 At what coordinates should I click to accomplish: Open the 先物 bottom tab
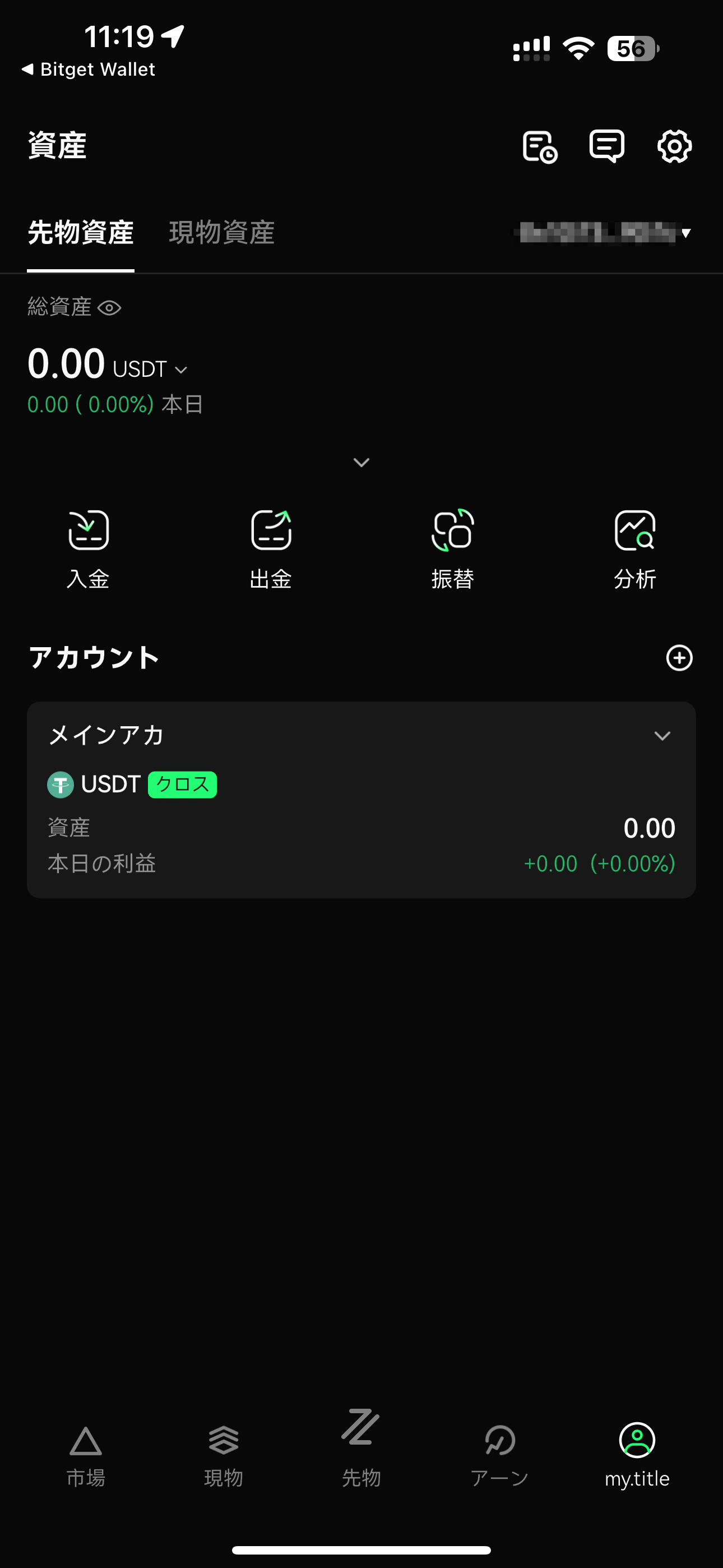(361, 1449)
